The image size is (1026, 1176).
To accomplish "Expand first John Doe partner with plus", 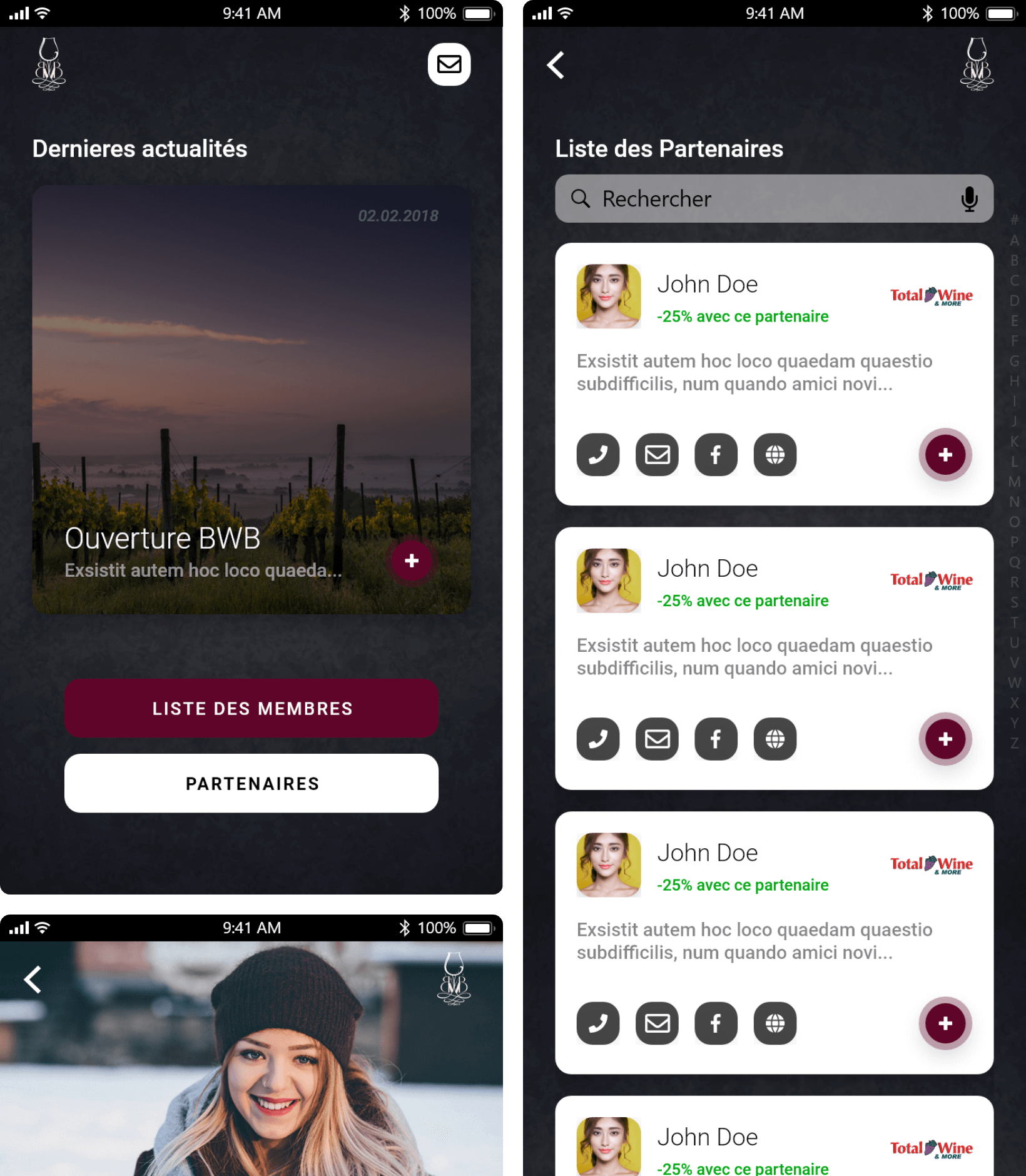I will 945,455.
